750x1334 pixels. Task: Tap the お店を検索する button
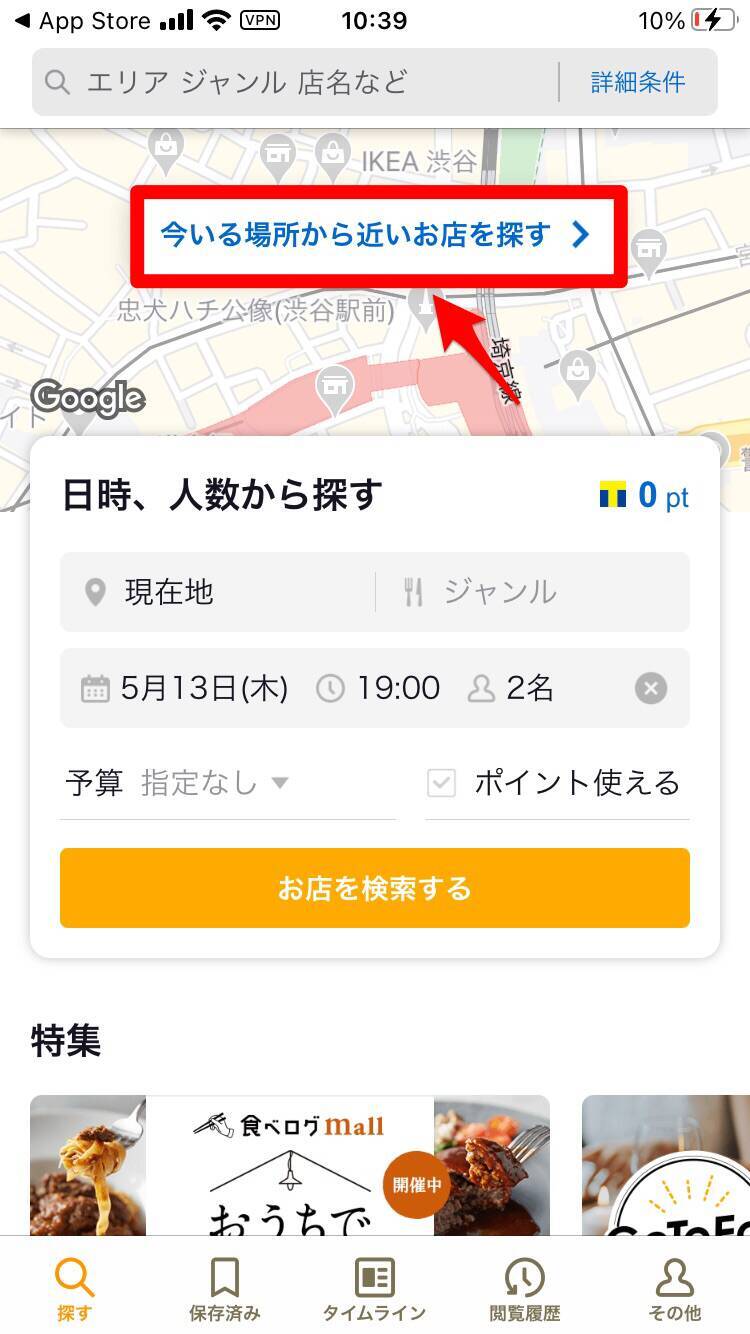point(375,888)
